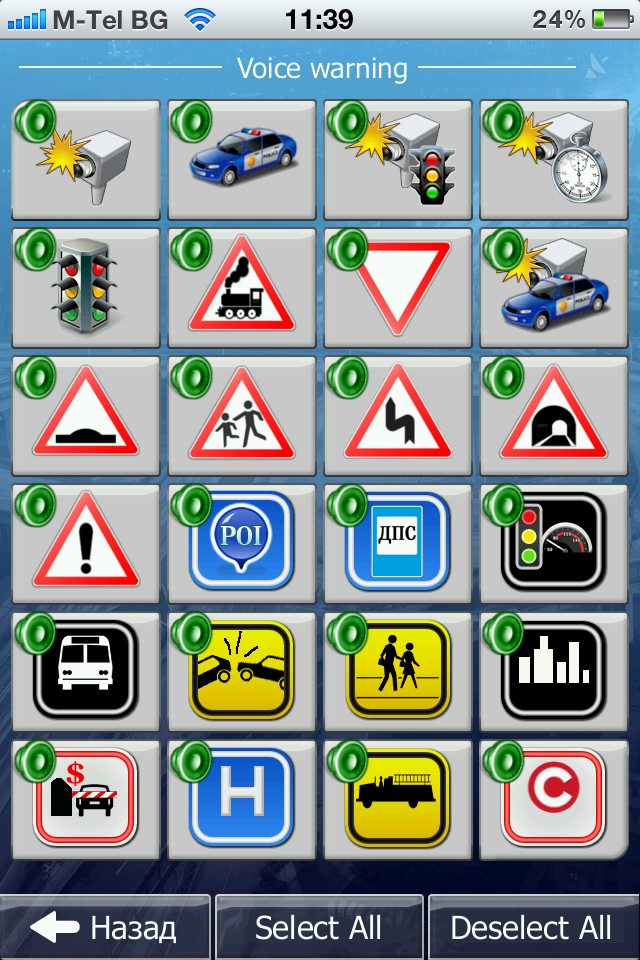
Task: Toggle the fire truck warning
Action: coord(398,800)
